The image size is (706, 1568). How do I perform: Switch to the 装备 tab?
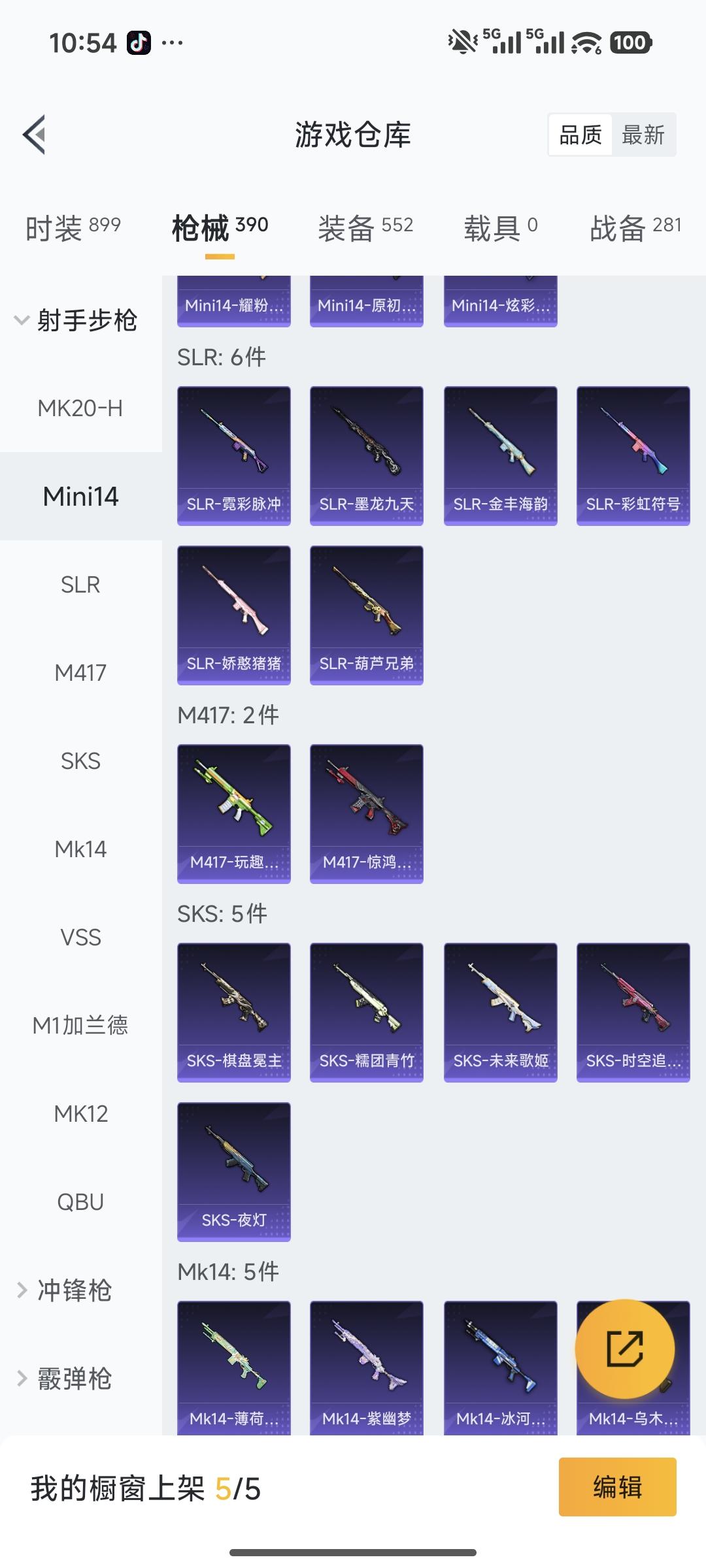pyautogui.click(x=365, y=228)
